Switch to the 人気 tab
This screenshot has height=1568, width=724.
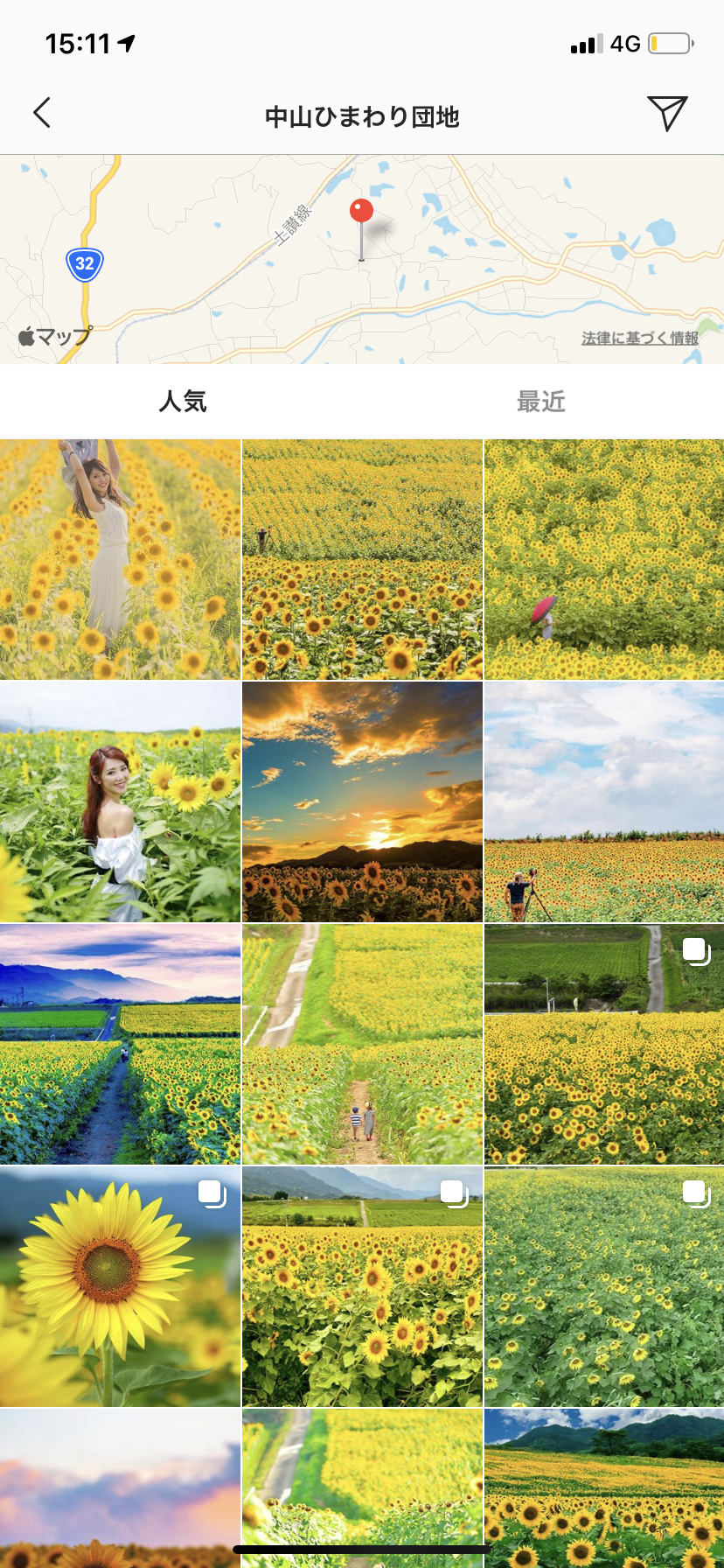point(182,402)
